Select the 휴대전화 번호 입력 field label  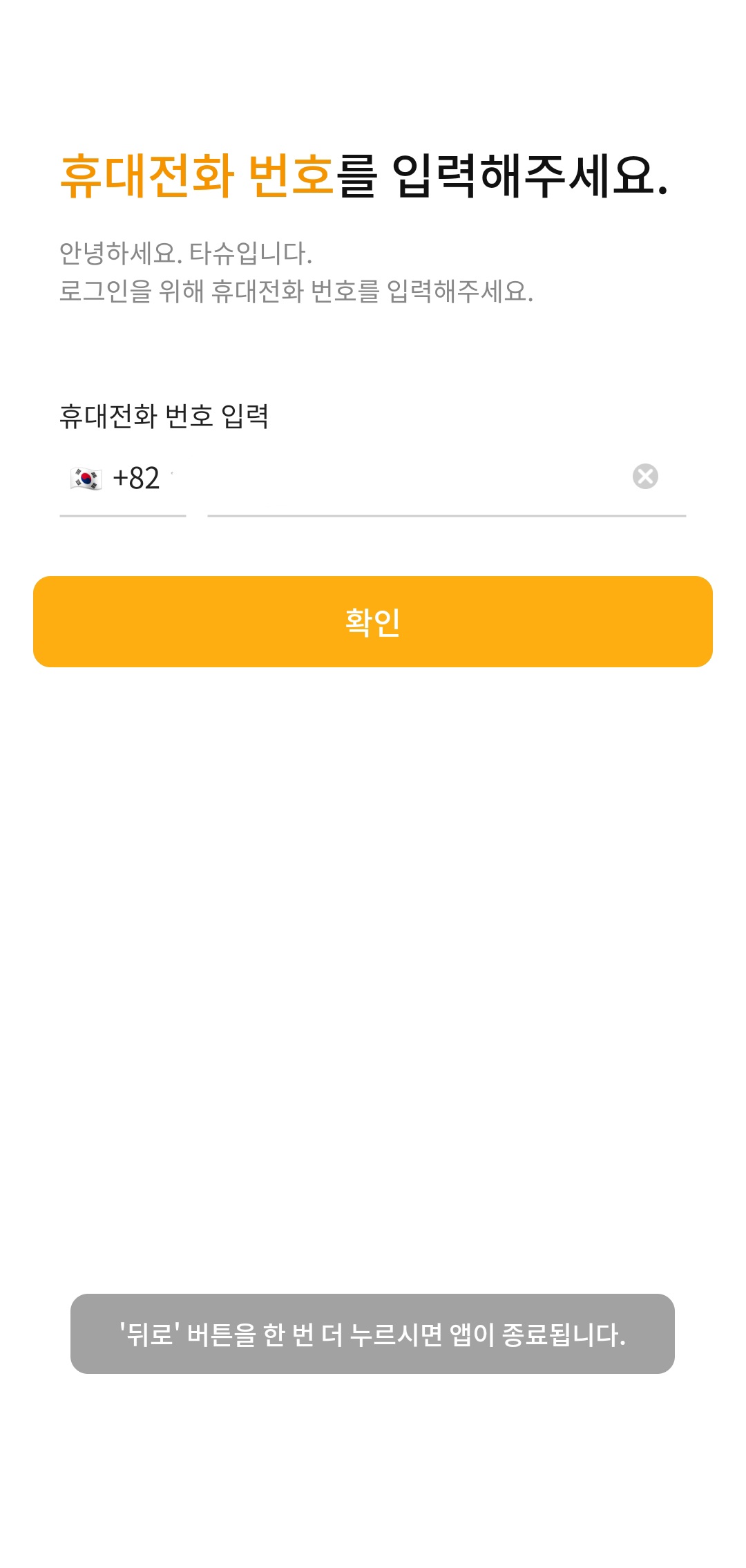tap(166, 413)
